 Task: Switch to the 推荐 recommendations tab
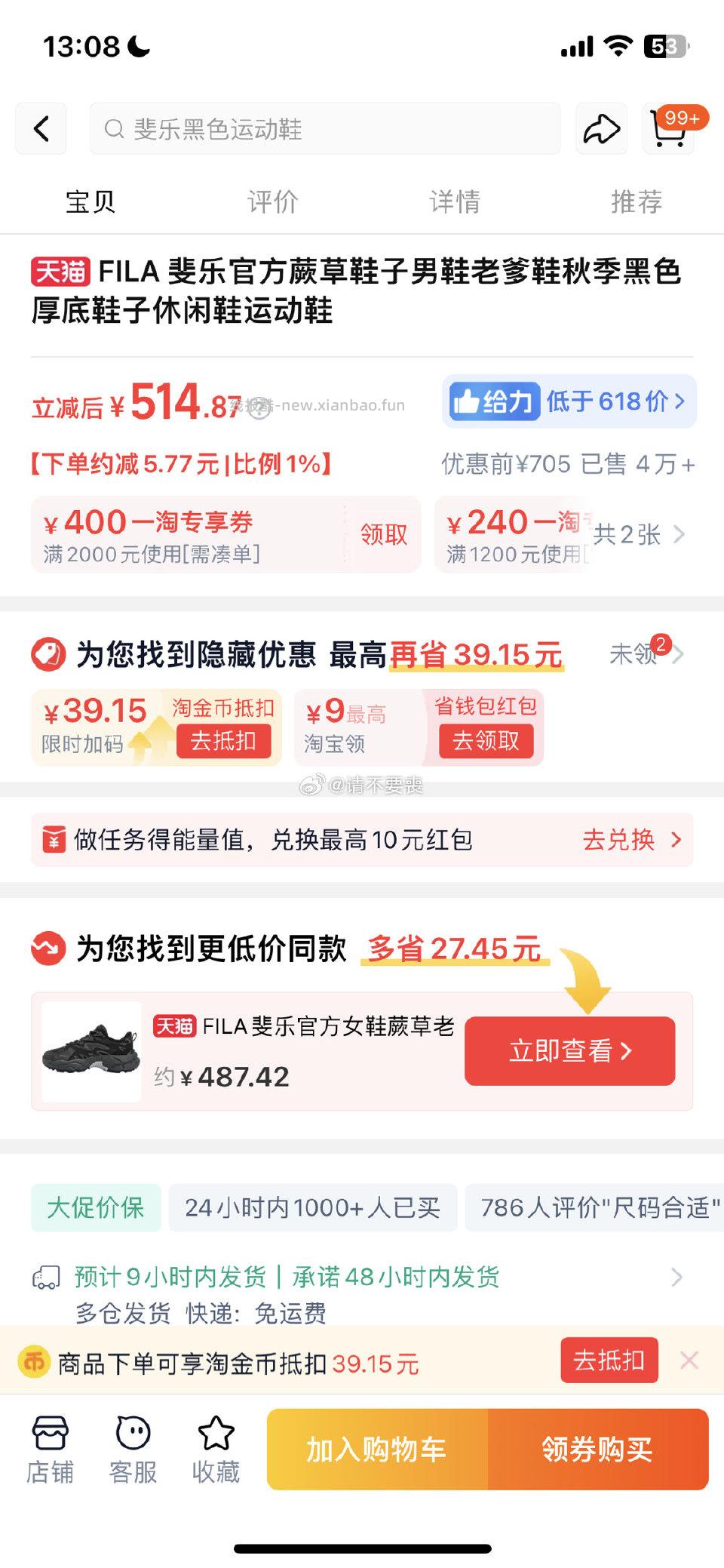tap(637, 201)
